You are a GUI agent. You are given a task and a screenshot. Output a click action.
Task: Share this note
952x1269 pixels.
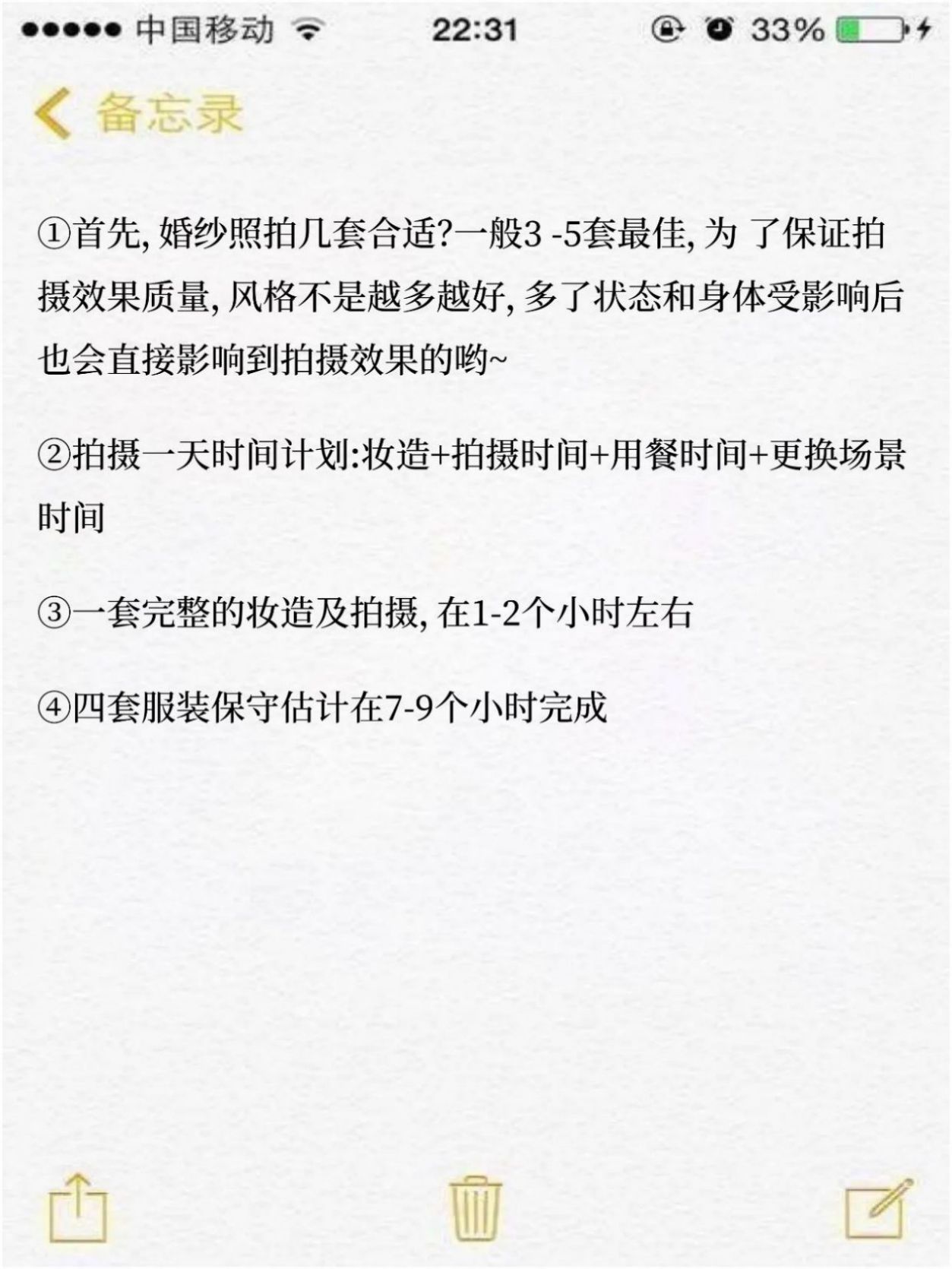click(78, 1207)
